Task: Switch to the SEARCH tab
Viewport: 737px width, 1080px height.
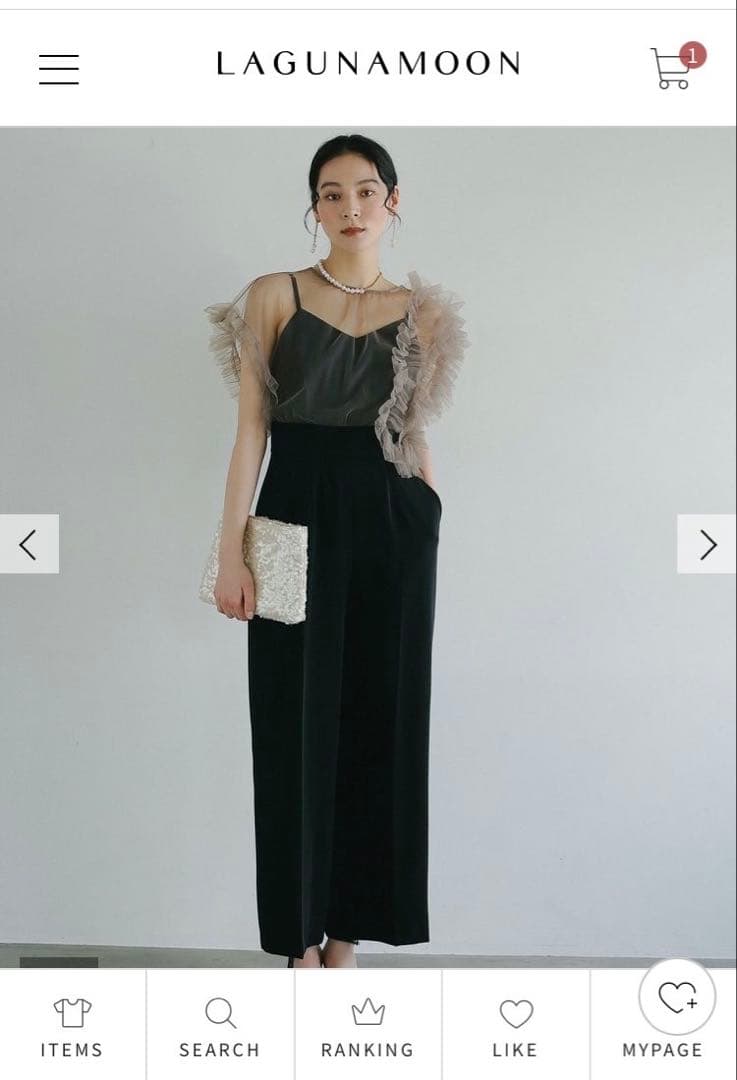Action: tap(219, 1027)
